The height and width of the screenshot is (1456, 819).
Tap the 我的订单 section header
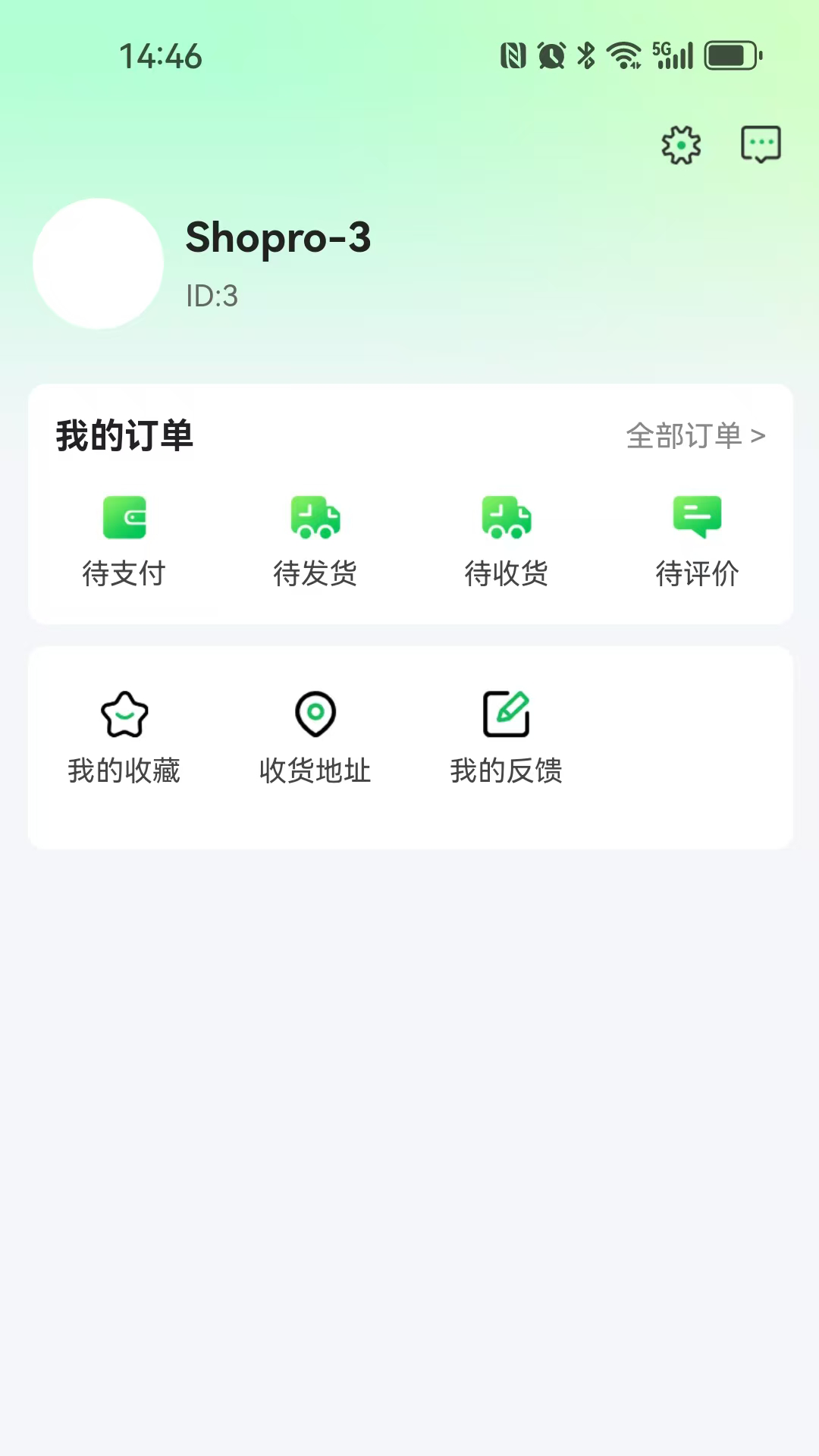[124, 435]
